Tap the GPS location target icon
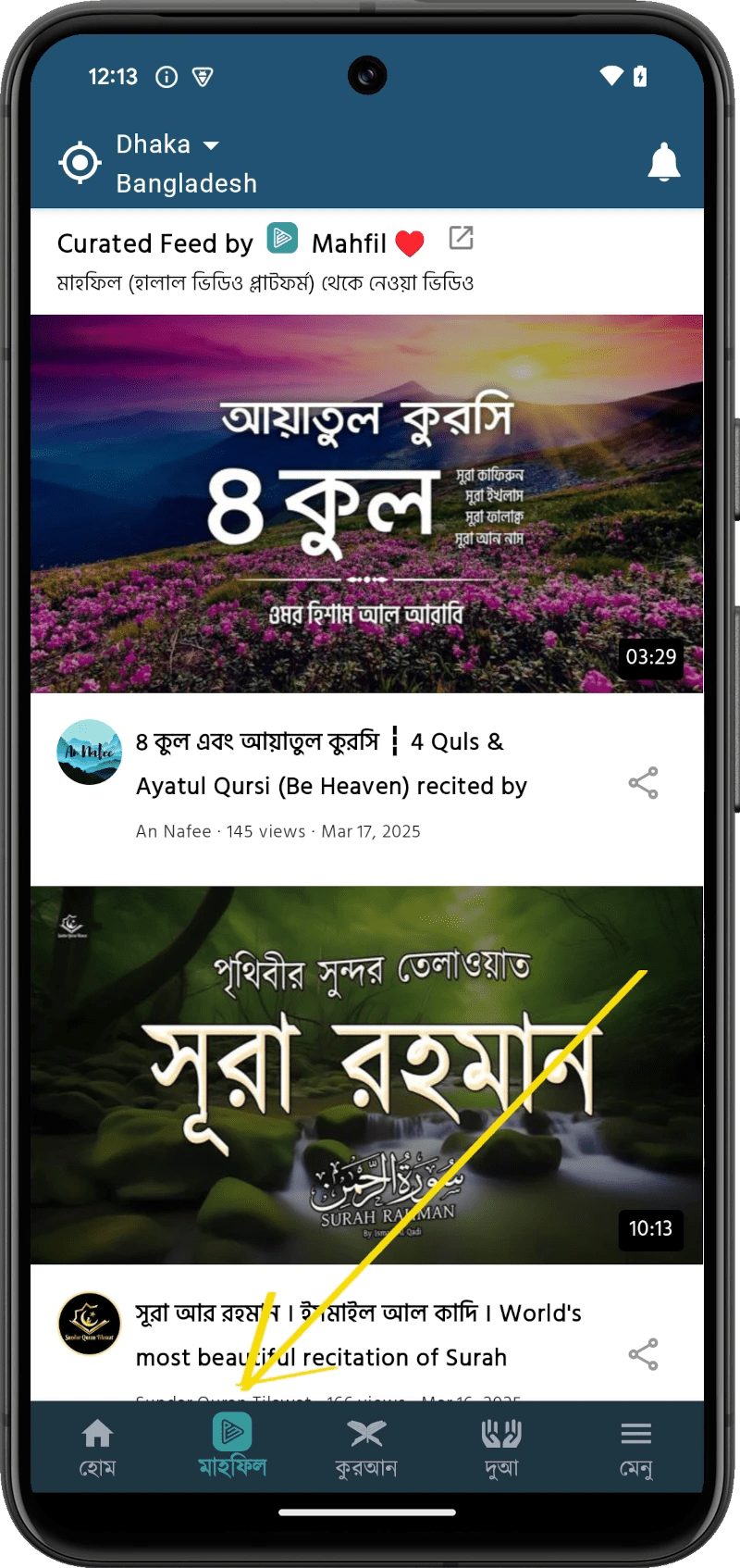 pyautogui.click(x=80, y=163)
